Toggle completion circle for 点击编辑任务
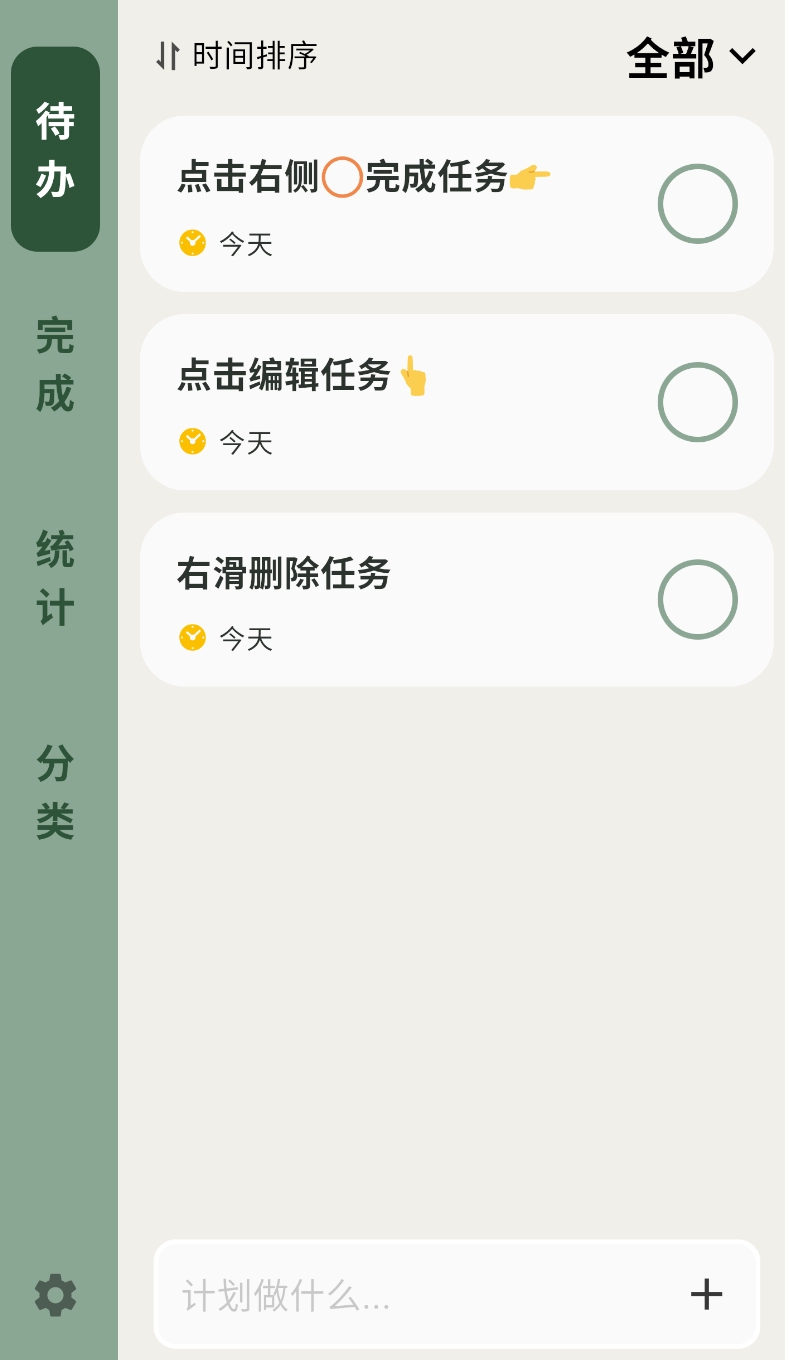The image size is (785, 1360). tap(697, 402)
